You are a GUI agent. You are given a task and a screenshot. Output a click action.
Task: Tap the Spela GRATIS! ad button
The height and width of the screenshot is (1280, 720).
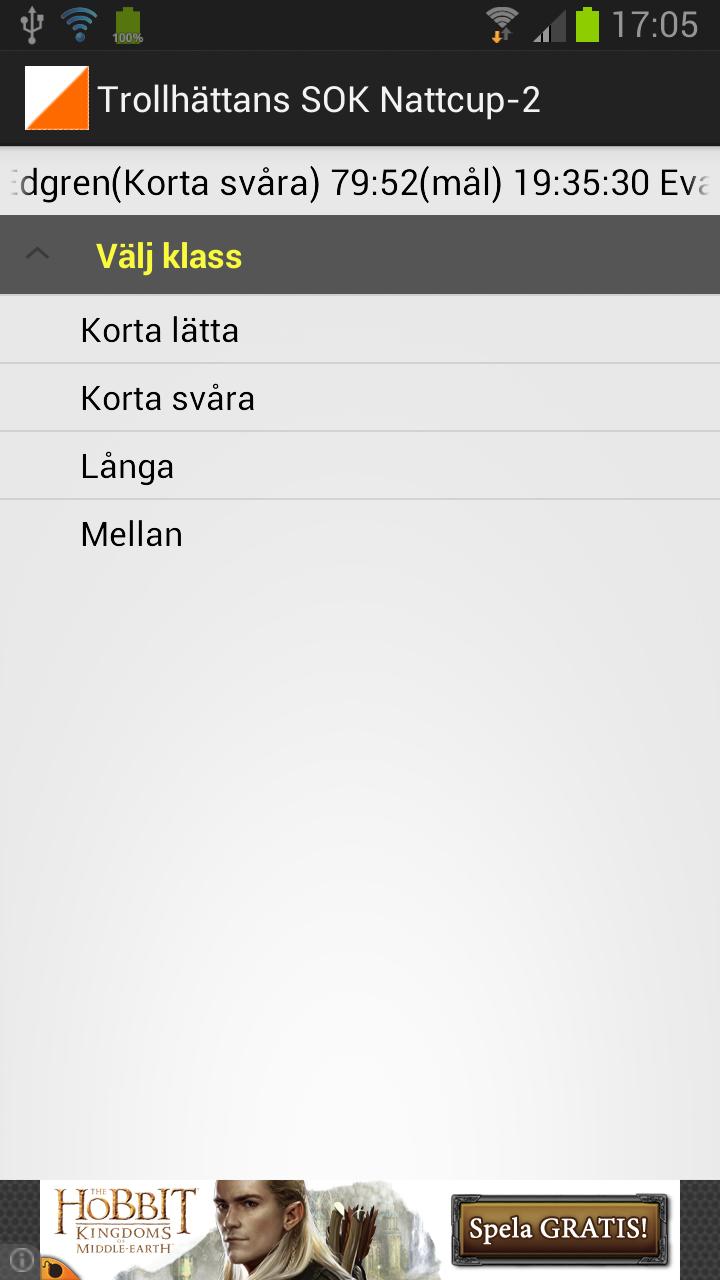[559, 1228]
